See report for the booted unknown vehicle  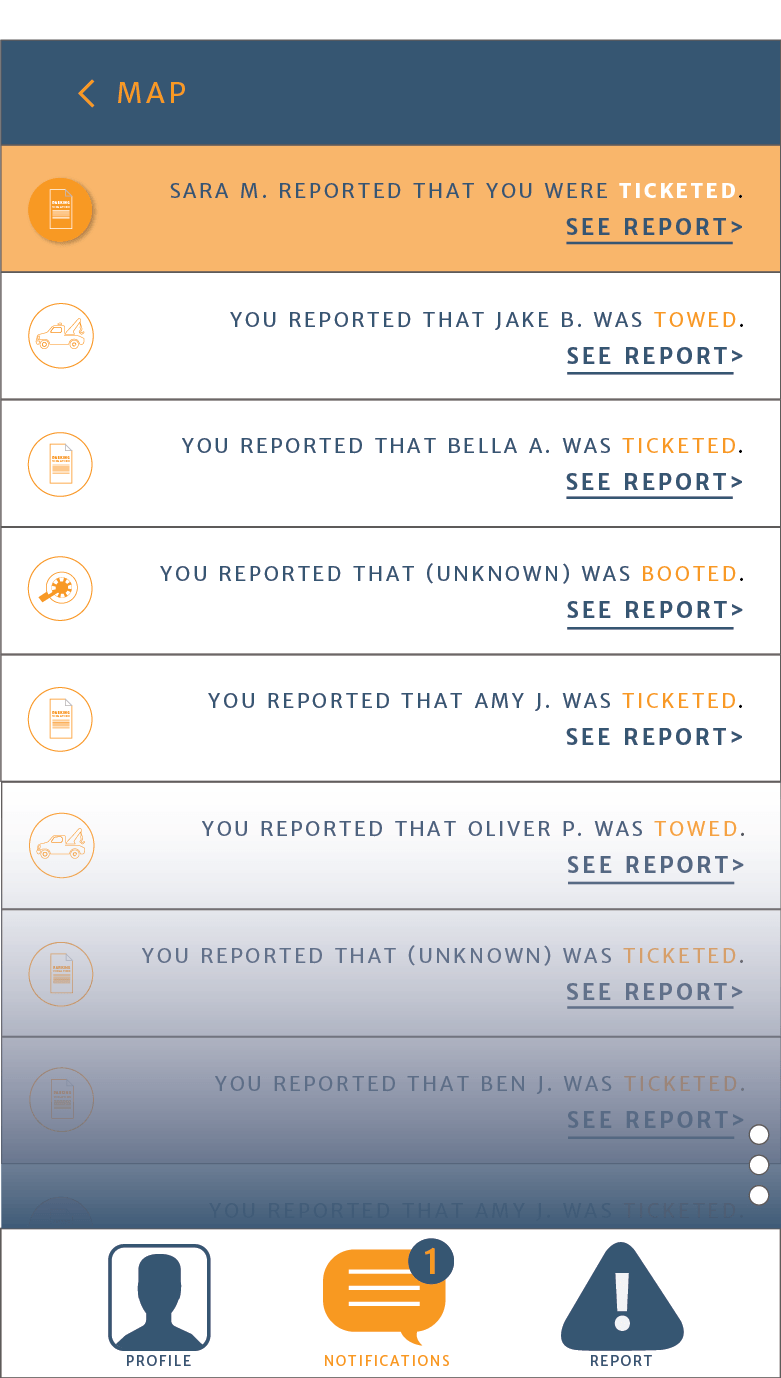tap(654, 611)
